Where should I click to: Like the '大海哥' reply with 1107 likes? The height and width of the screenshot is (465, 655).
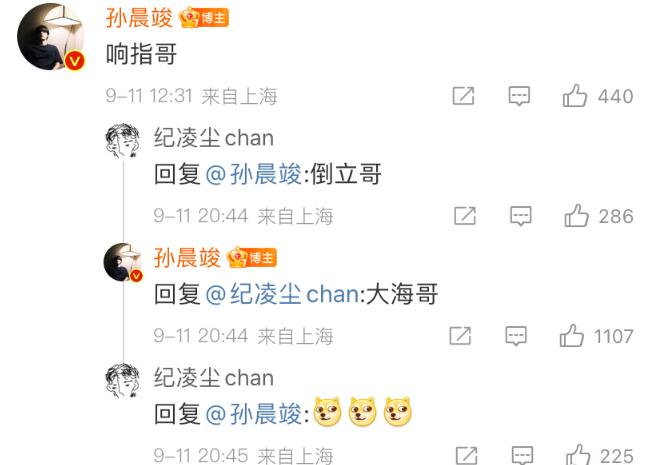572,336
